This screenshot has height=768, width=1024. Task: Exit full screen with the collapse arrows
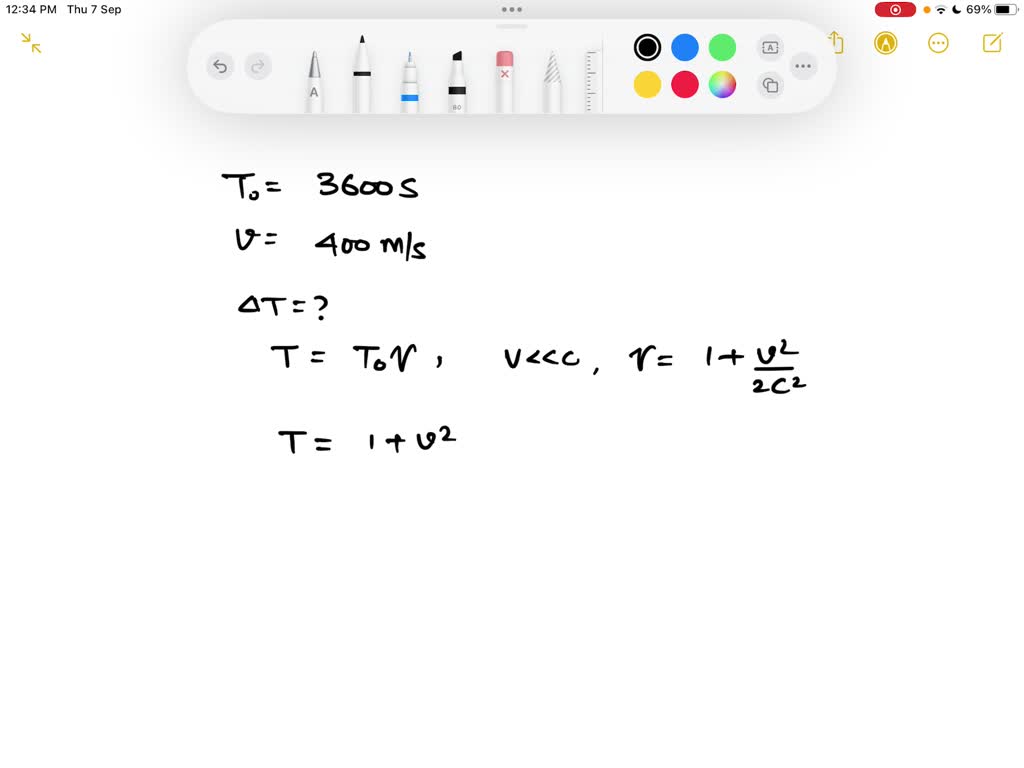[x=31, y=43]
